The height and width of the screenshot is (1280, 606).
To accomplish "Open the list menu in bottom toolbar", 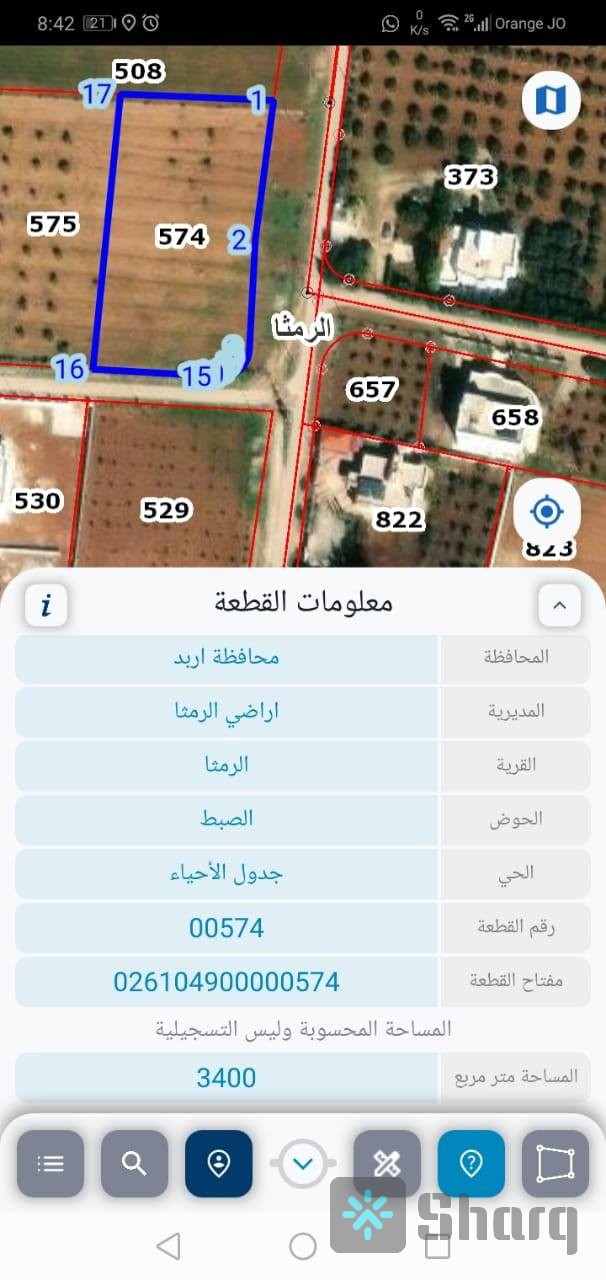I will pos(50,1164).
